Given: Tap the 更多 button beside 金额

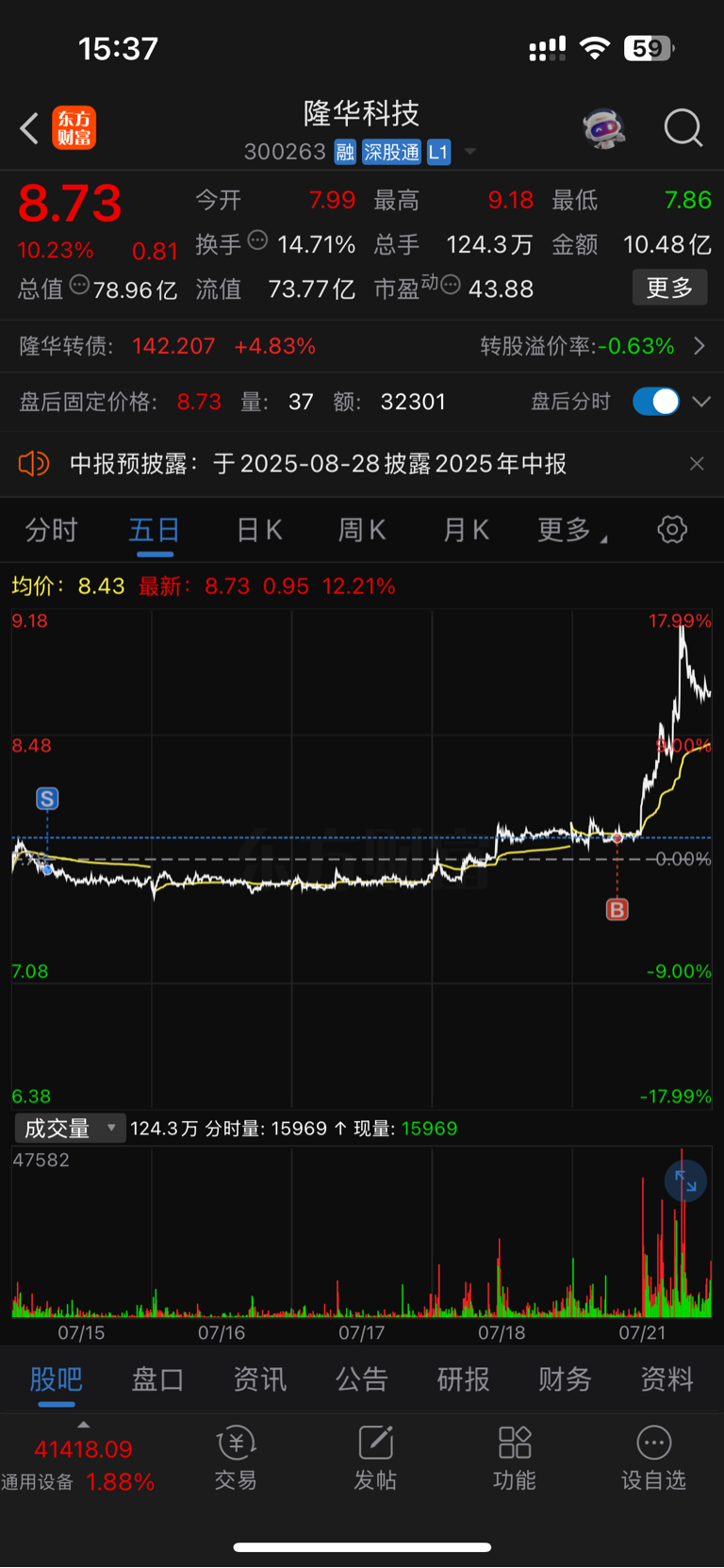Looking at the screenshot, I should (669, 288).
